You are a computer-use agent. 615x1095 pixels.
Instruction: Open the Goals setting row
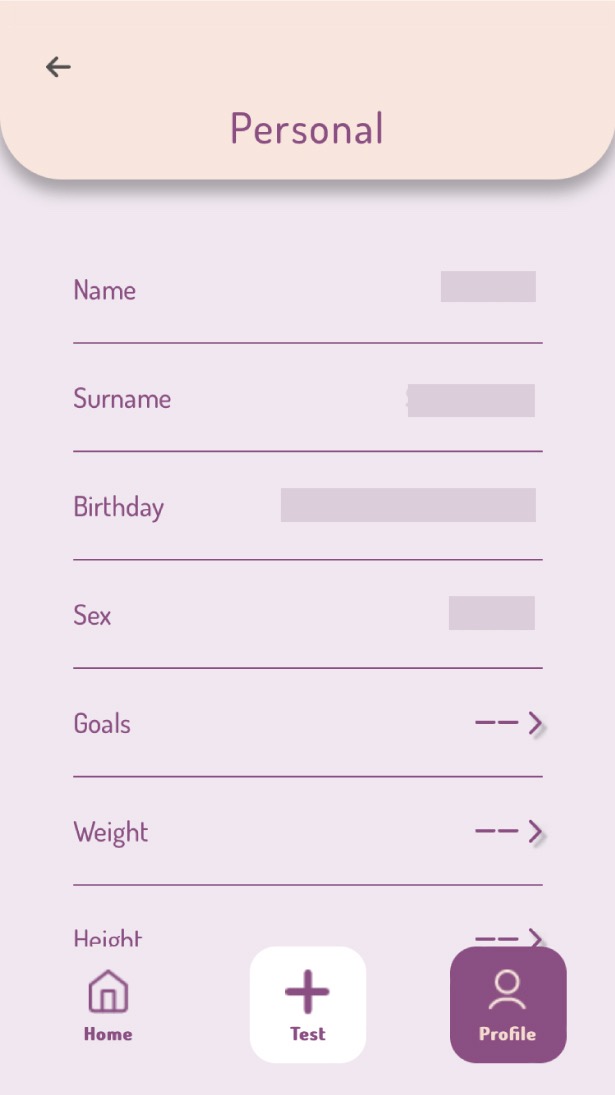[x=307, y=723]
